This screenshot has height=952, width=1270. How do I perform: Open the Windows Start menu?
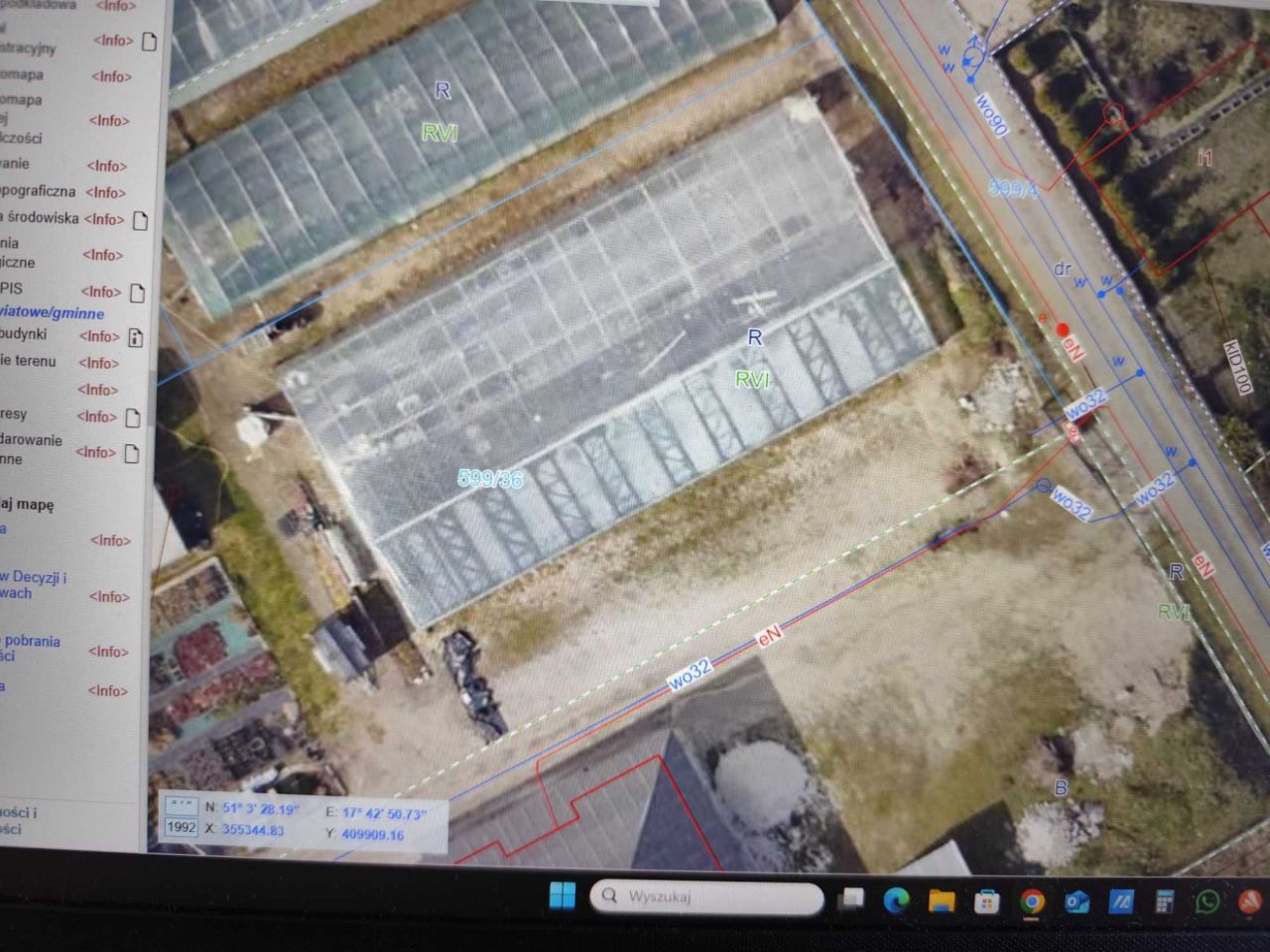click(x=562, y=896)
